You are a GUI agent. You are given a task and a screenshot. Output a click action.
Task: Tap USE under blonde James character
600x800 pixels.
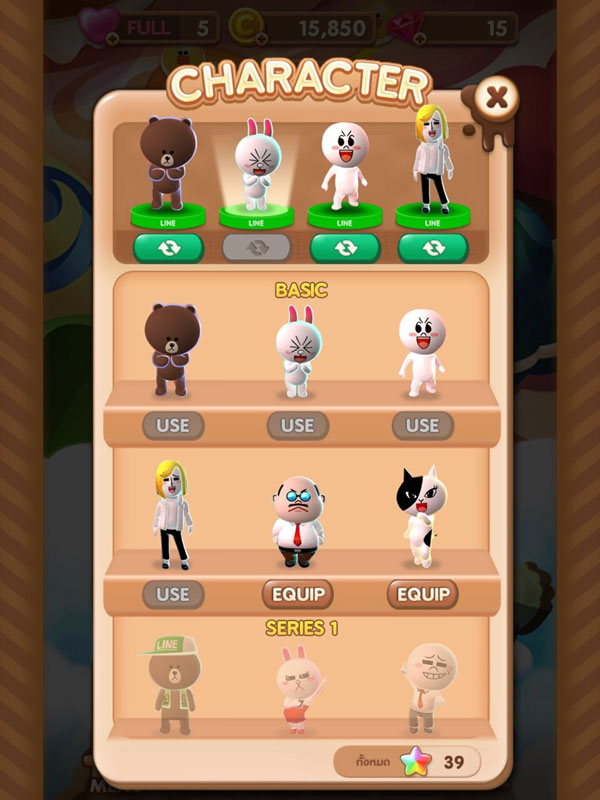tap(173, 593)
